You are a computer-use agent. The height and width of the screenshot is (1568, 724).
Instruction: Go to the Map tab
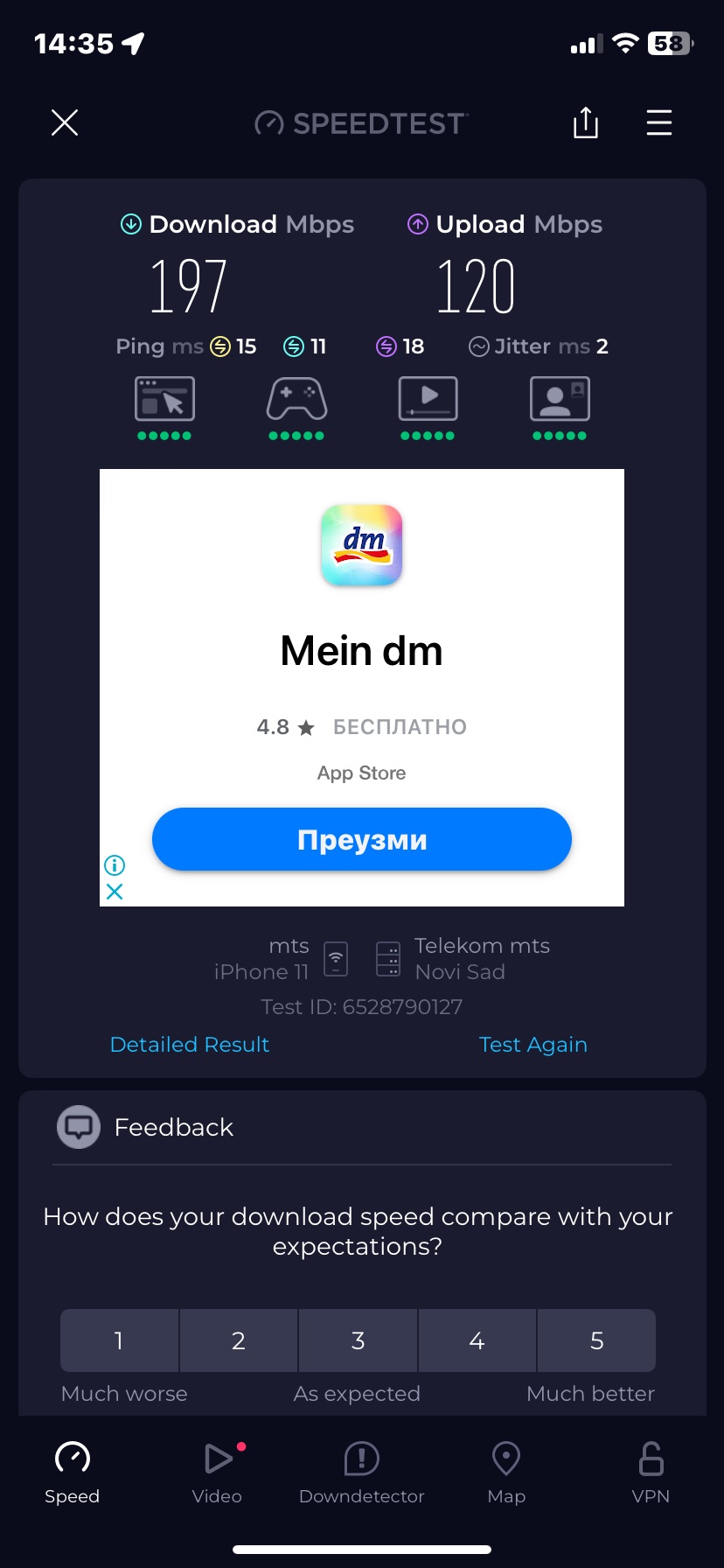pyautogui.click(x=506, y=1472)
